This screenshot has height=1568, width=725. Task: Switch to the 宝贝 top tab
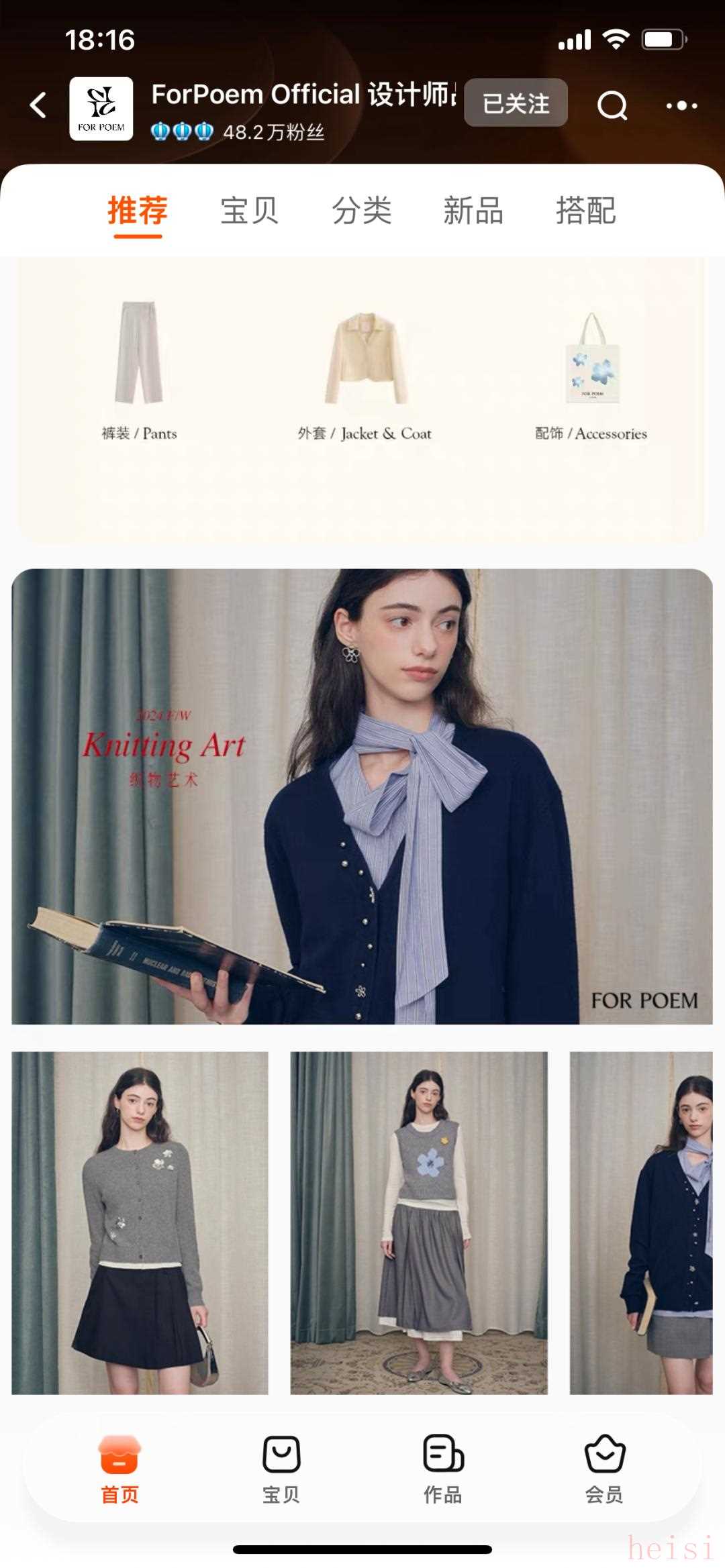(249, 211)
